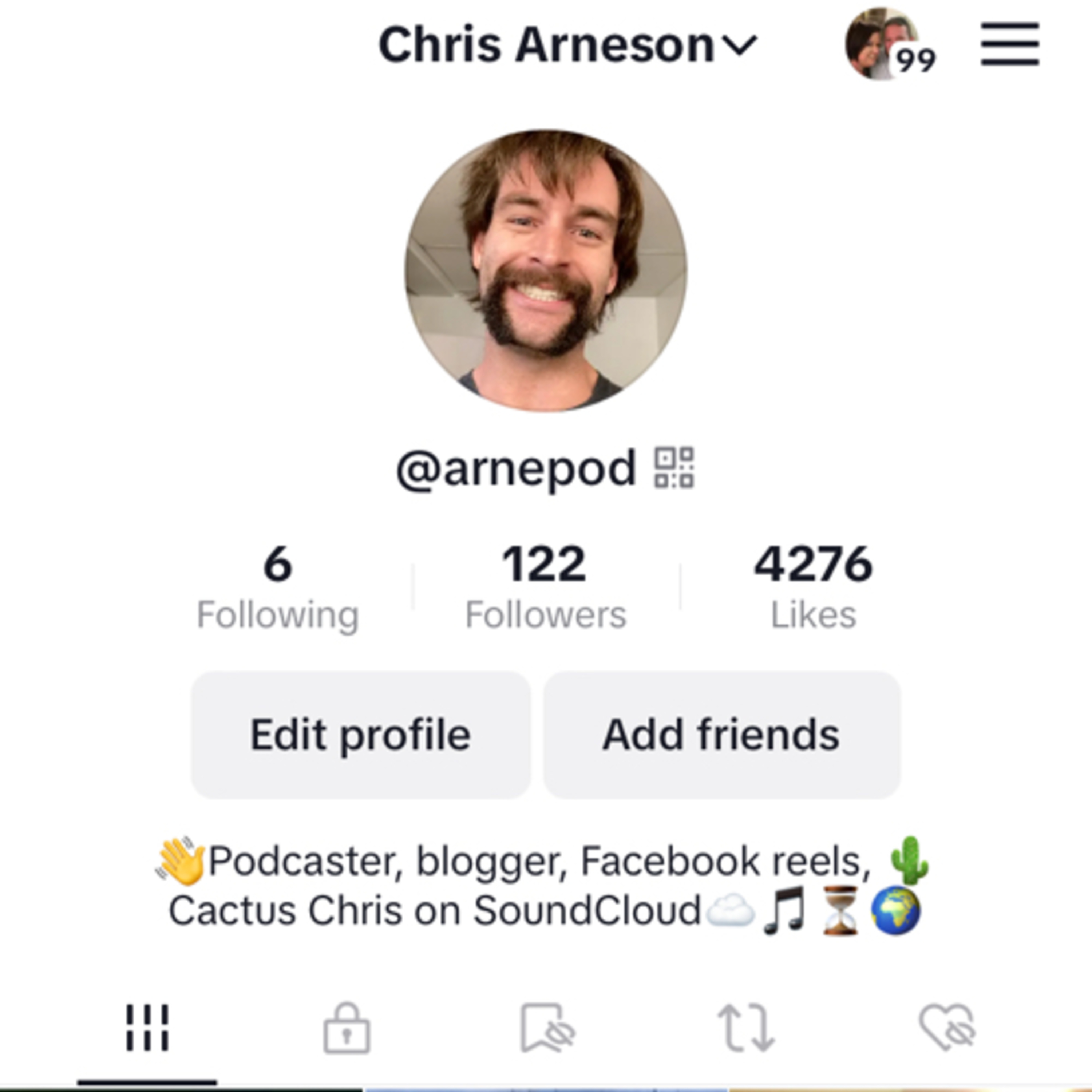View the 6 Following list
Screen dimensions: 1092x1092
[277, 586]
